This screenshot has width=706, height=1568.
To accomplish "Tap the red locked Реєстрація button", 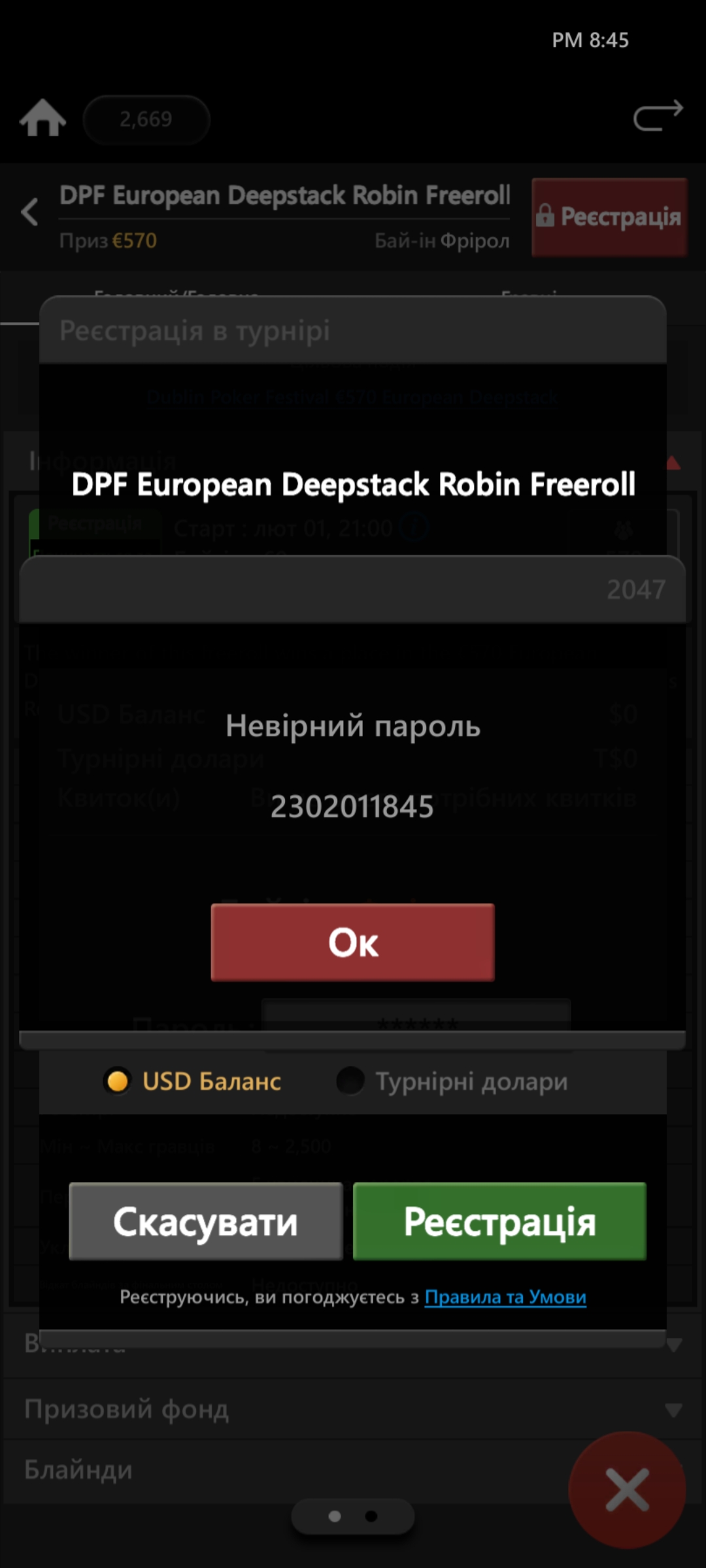I will tap(609, 217).
